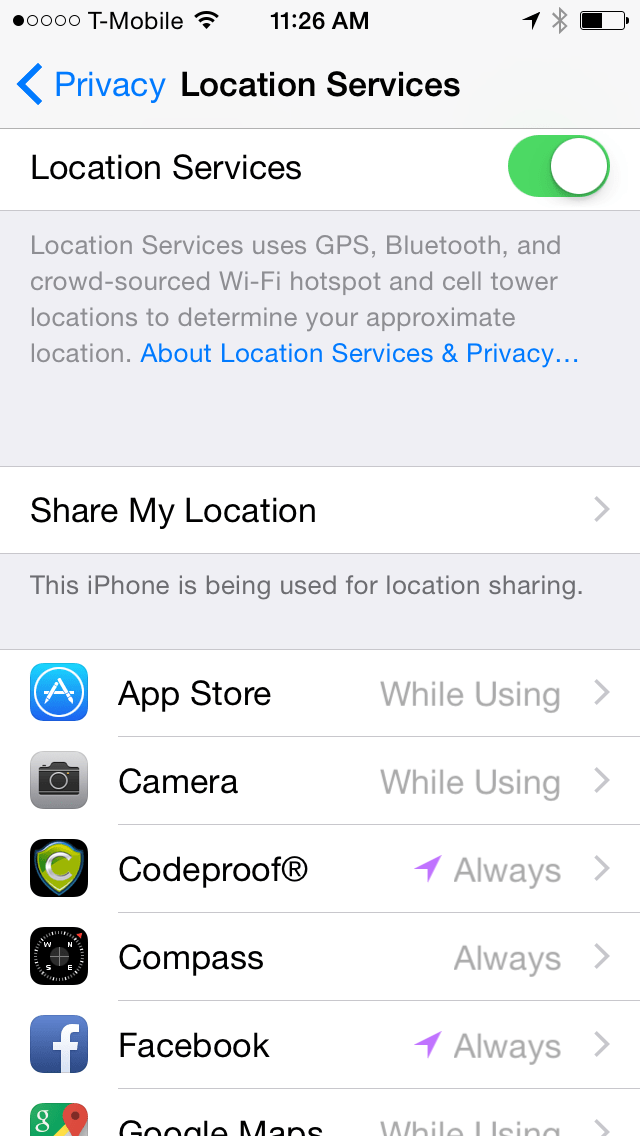Open App Store location permission
This screenshot has width=640, height=1136.
320,694
